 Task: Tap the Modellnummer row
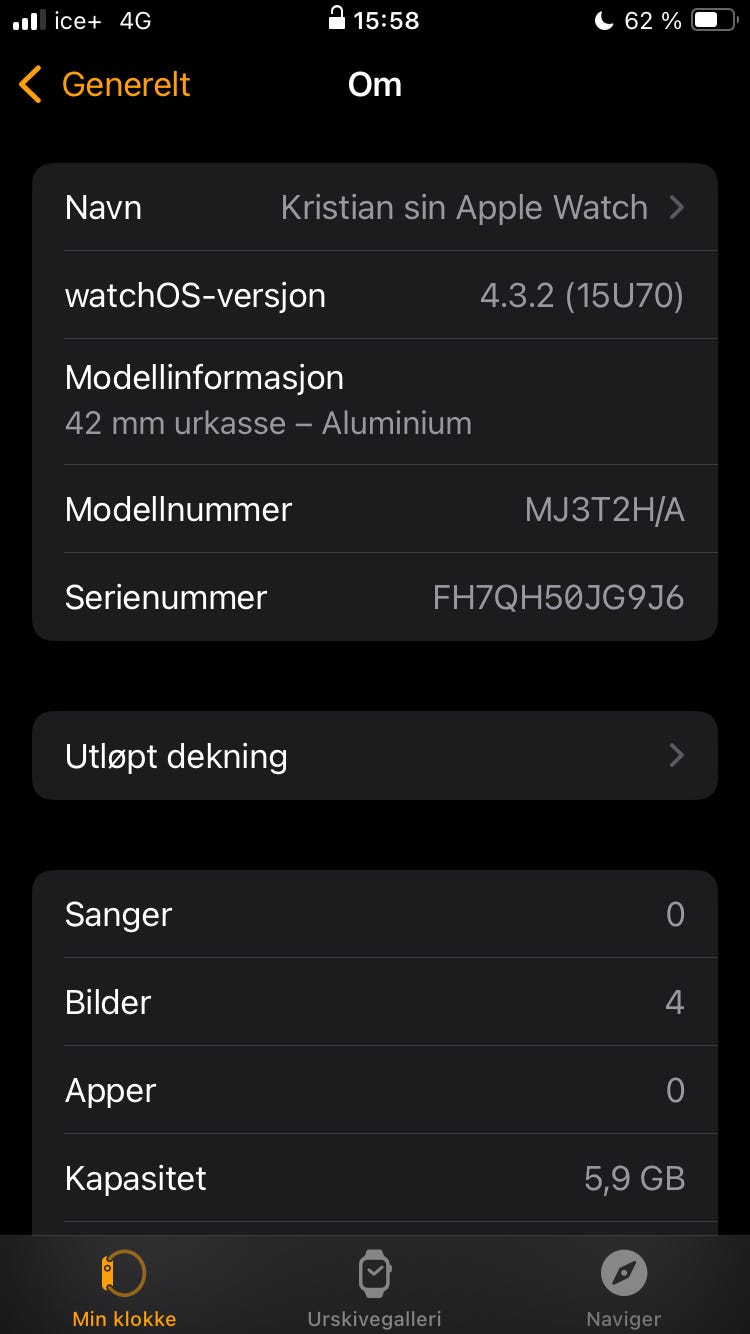[375, 509]
